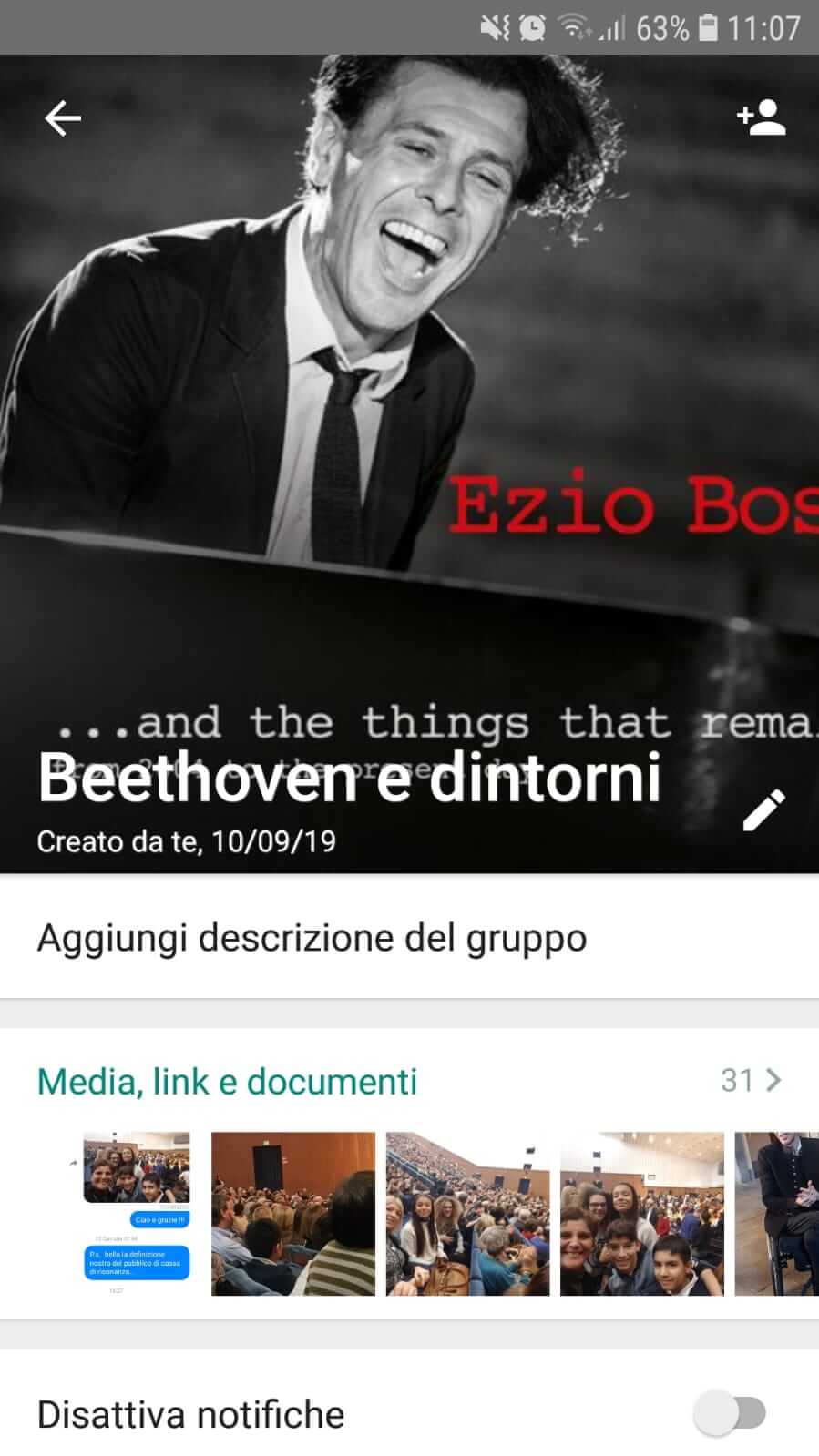This screenshot has width=819, height=1456.
Task: Edit the group name with pencil icon
Action: coord(763,809)
